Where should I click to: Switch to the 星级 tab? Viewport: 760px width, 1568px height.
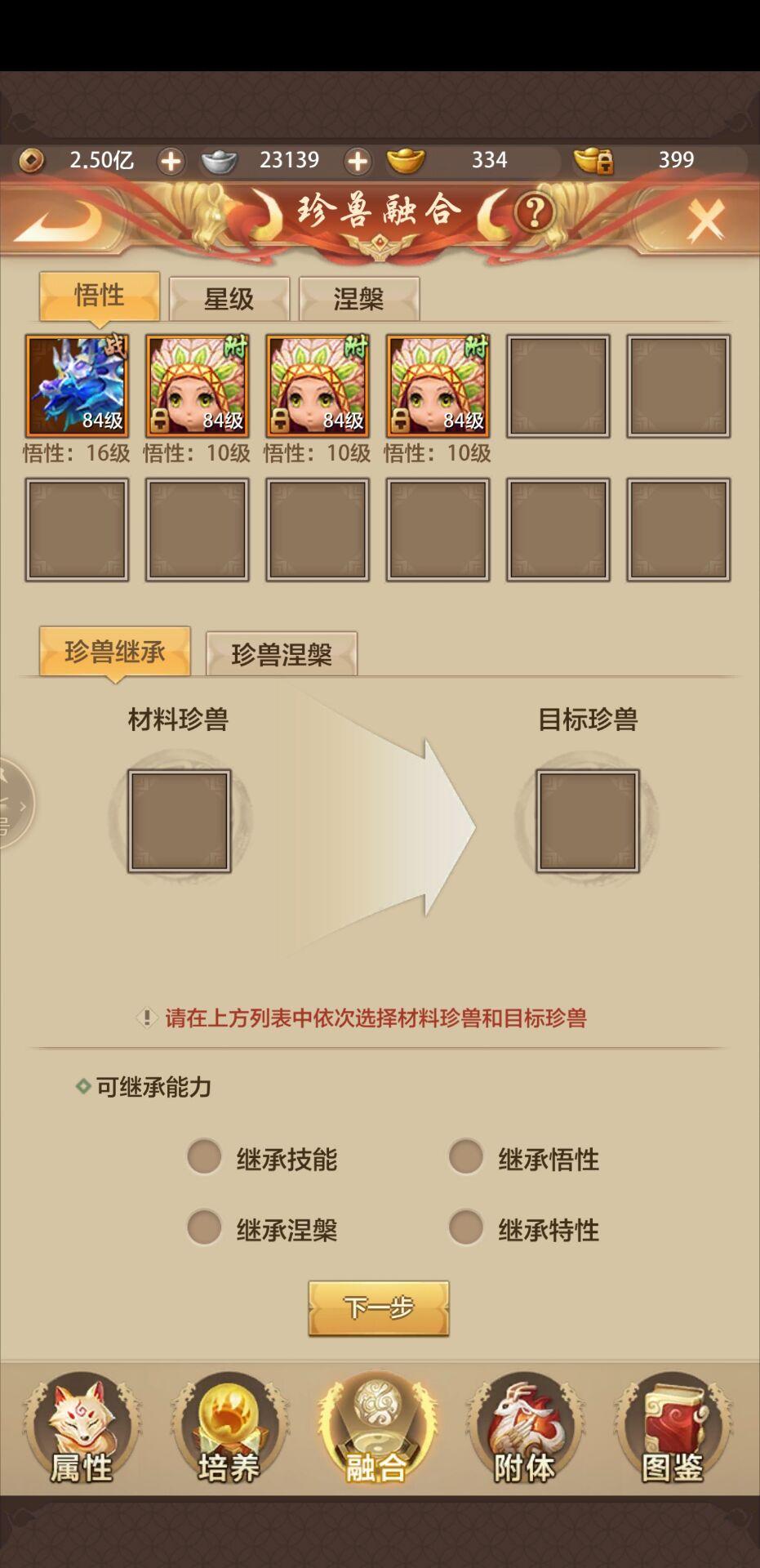coord(229,299)
